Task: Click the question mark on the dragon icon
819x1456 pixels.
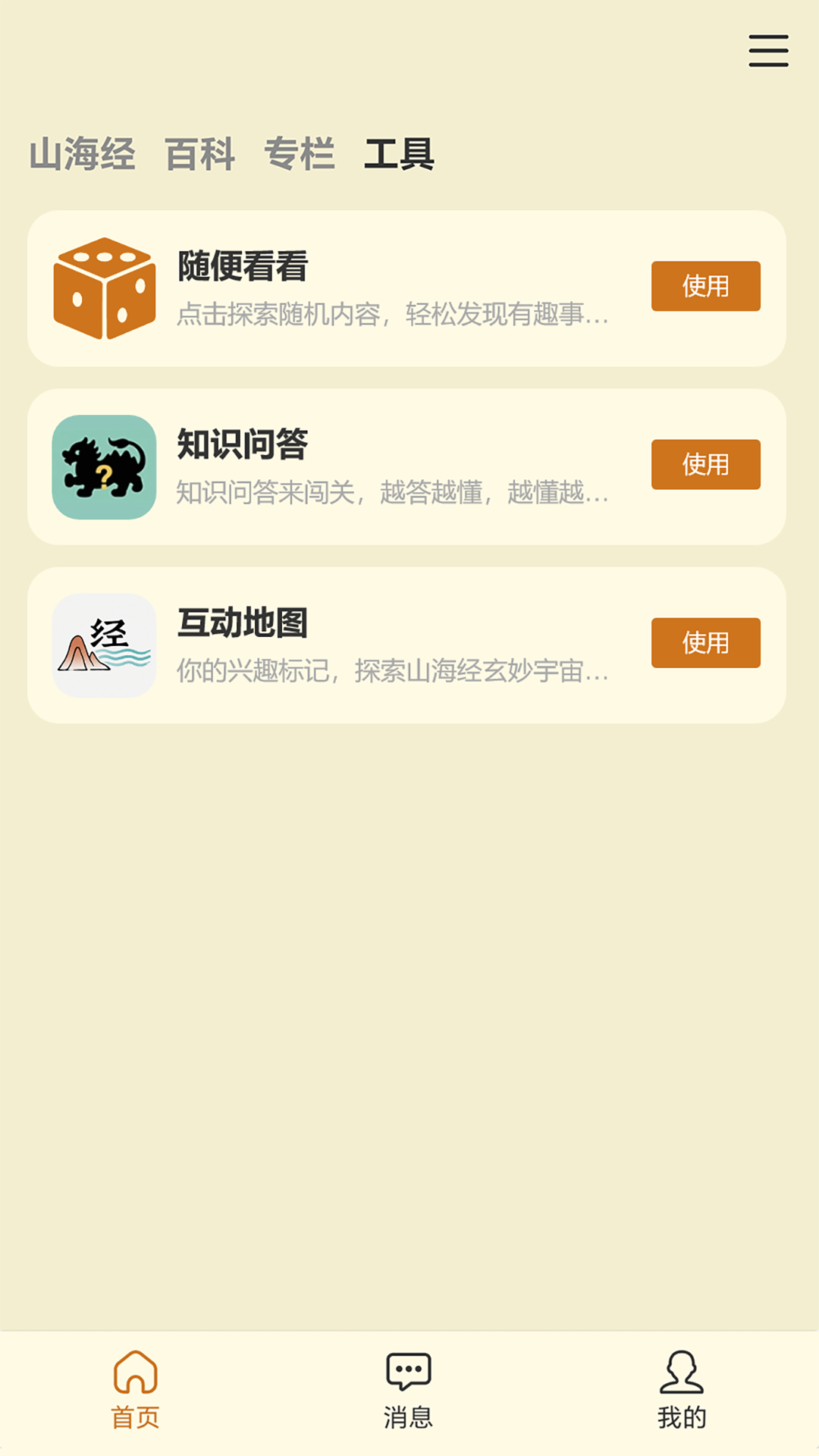Action: click(x=106, y=475)
